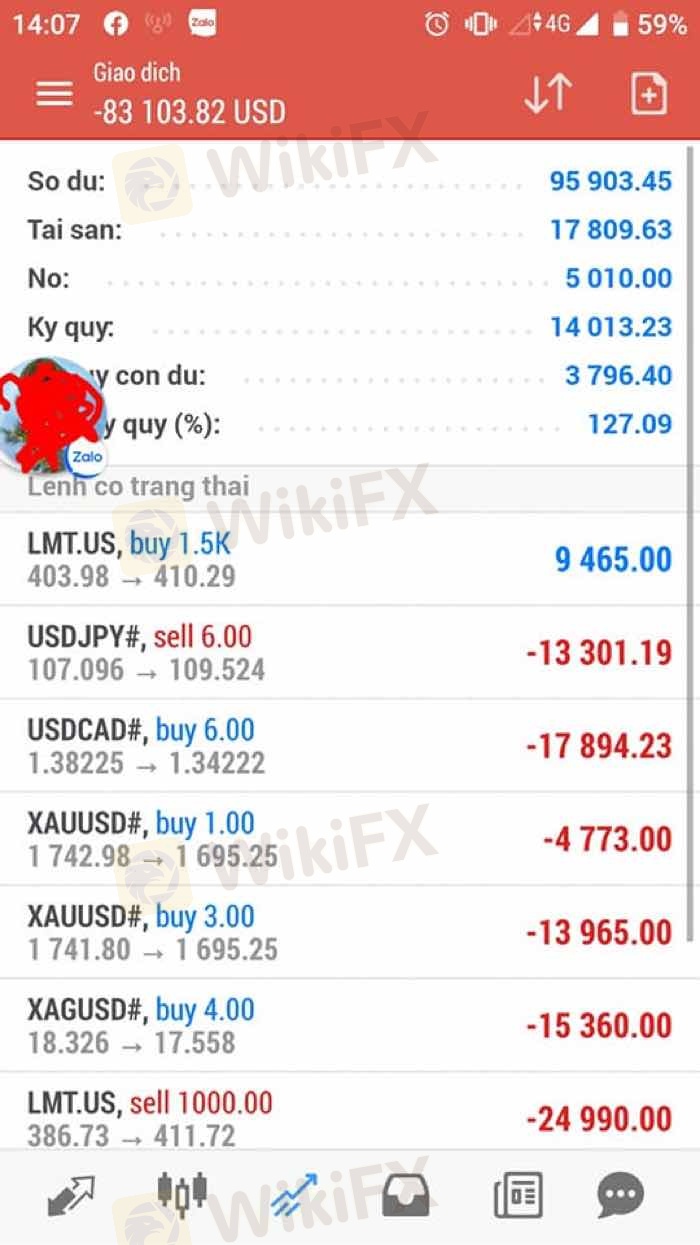Tap the sort positions arrows icon
Image resolution: width=700 pixels, height=1245 pixels.
click(x=548, y=94)
